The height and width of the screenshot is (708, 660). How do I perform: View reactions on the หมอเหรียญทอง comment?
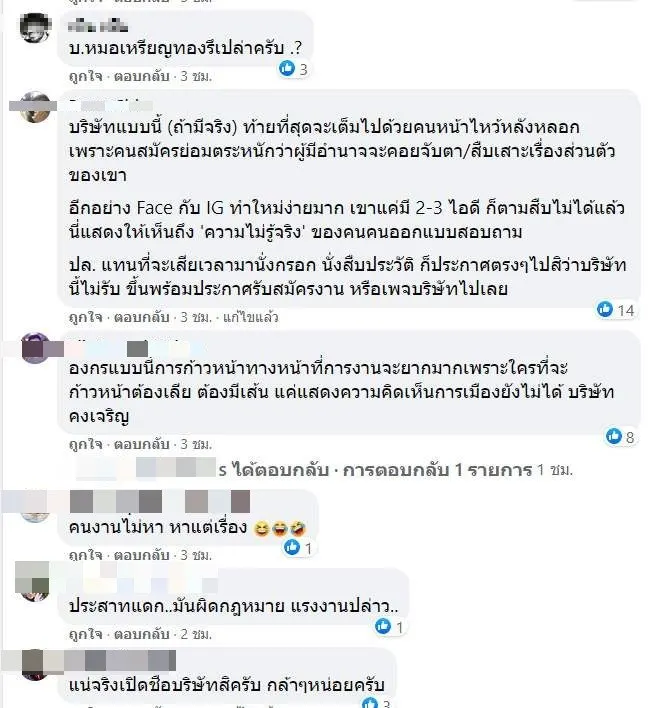(294, 69)
